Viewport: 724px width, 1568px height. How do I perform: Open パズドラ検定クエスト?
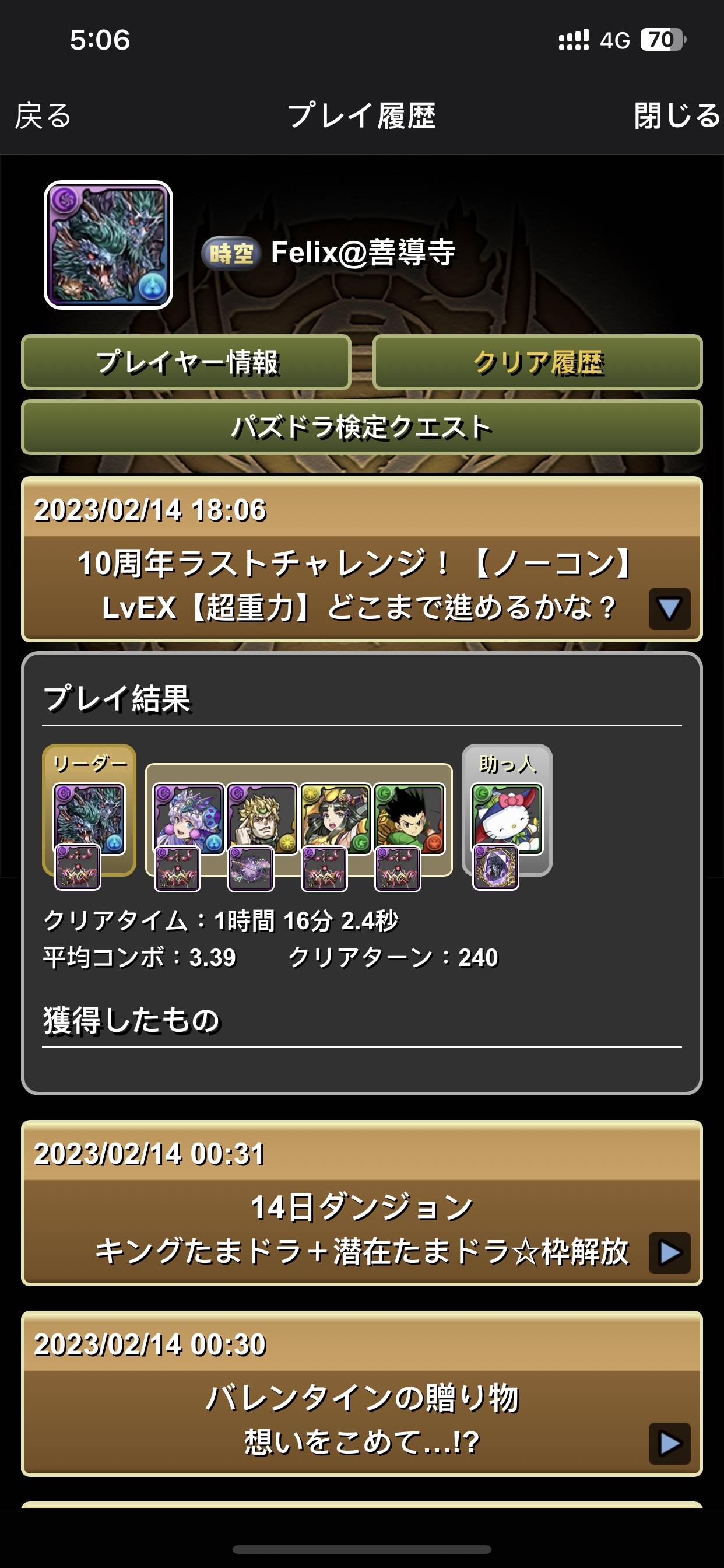point(362,428)
